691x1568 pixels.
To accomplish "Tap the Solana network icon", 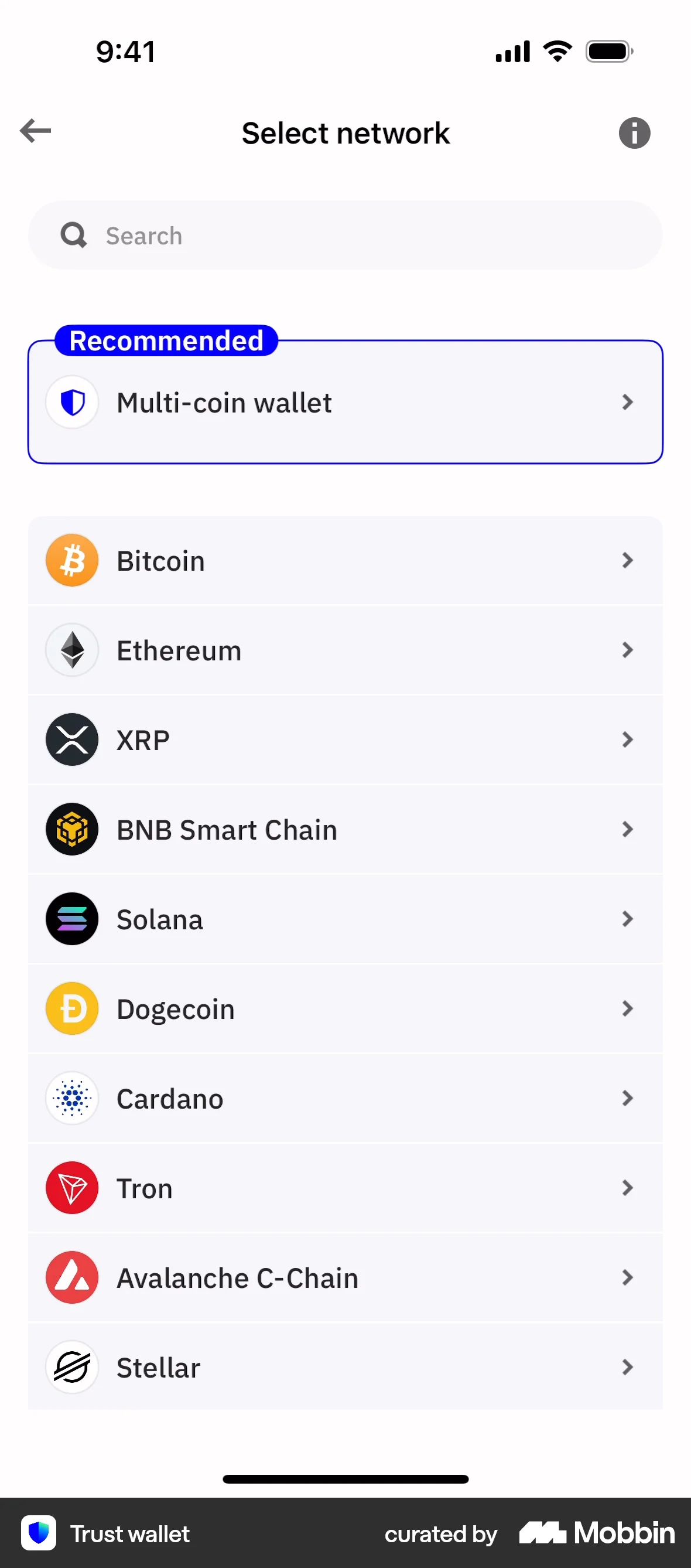I will [72, 919].
